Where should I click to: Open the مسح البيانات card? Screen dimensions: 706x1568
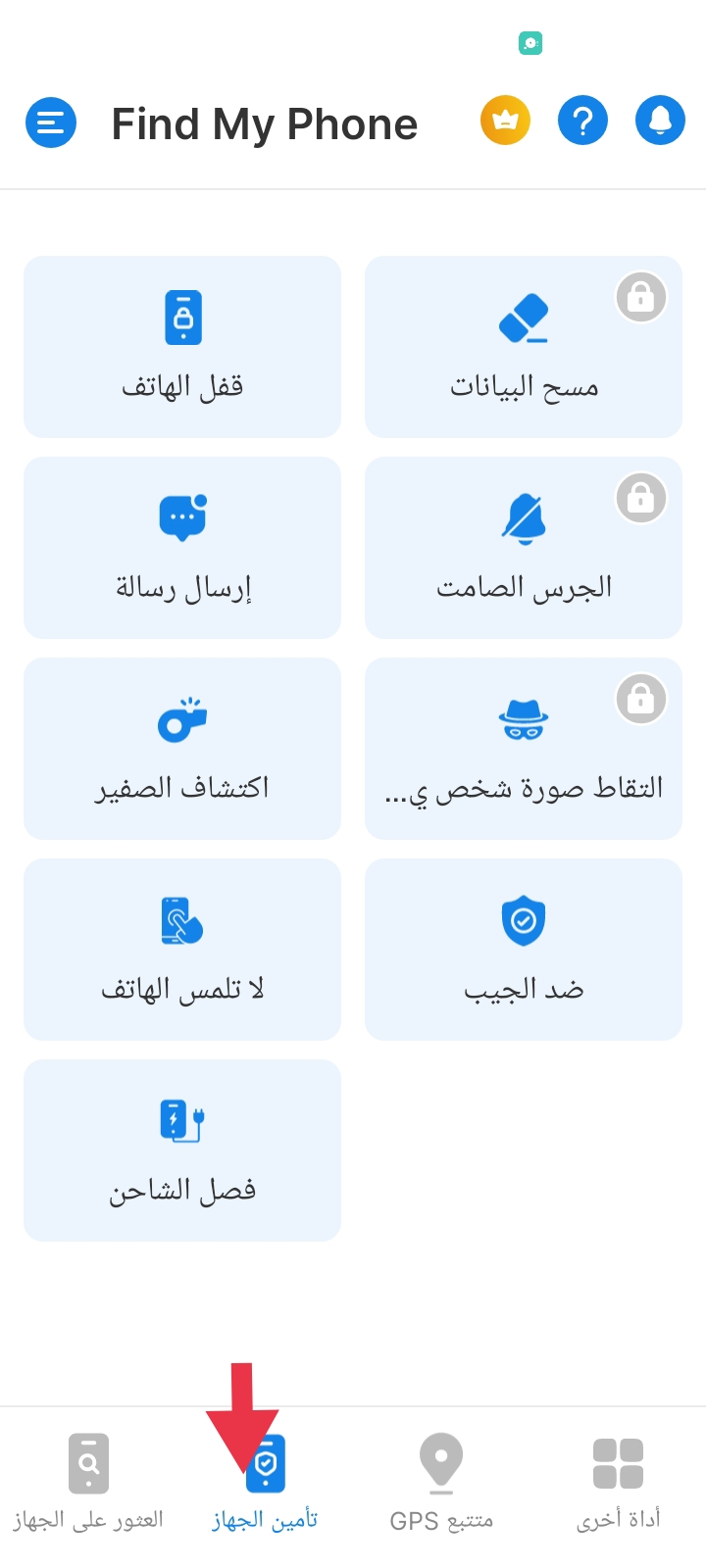[524, 347]
